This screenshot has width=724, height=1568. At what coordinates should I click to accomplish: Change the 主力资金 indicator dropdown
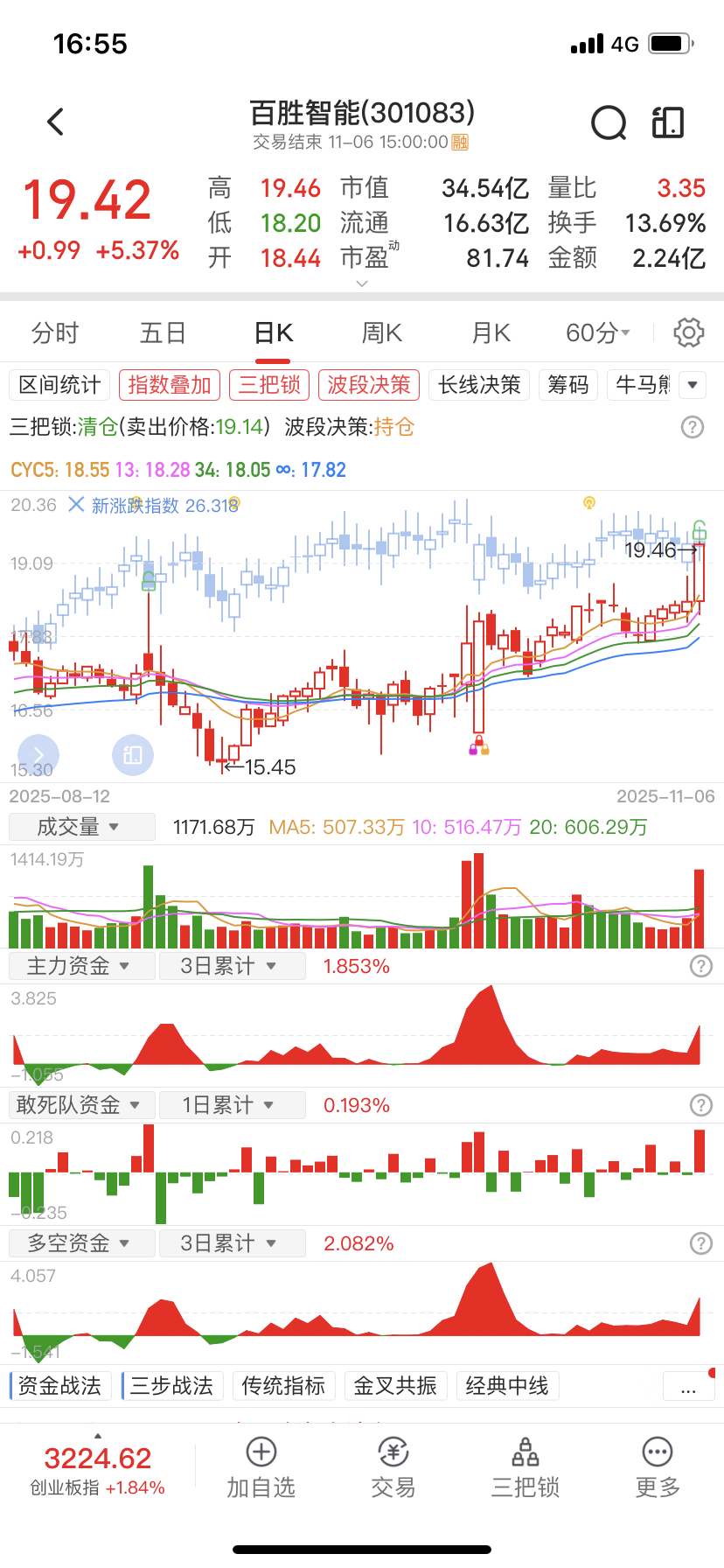click(x=80, y=966)
